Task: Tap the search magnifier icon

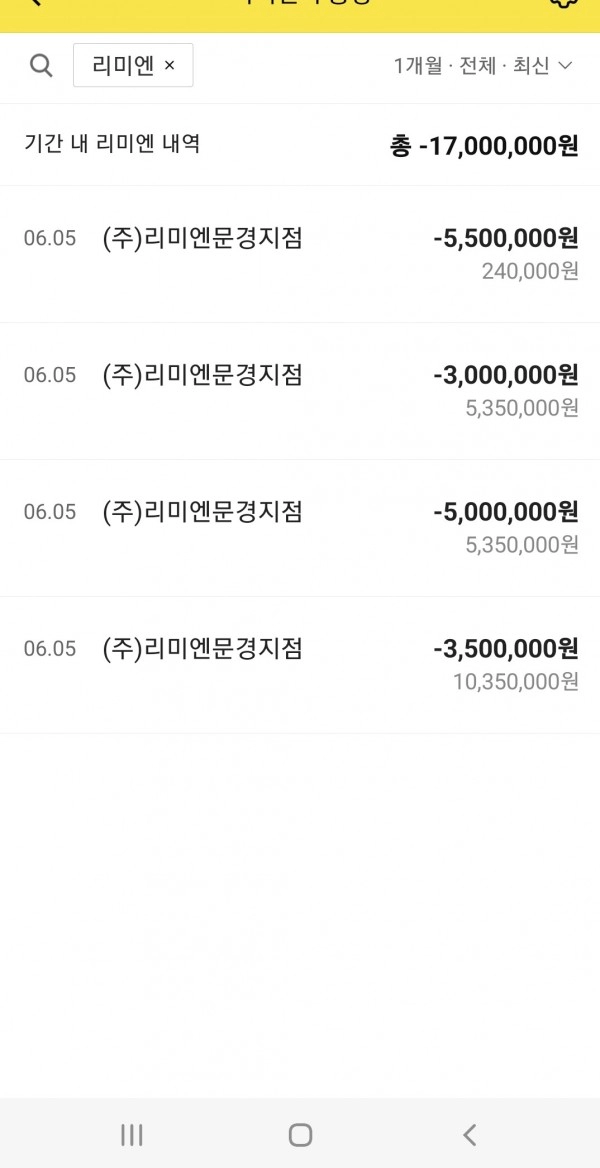Action: tap(41, 66)
